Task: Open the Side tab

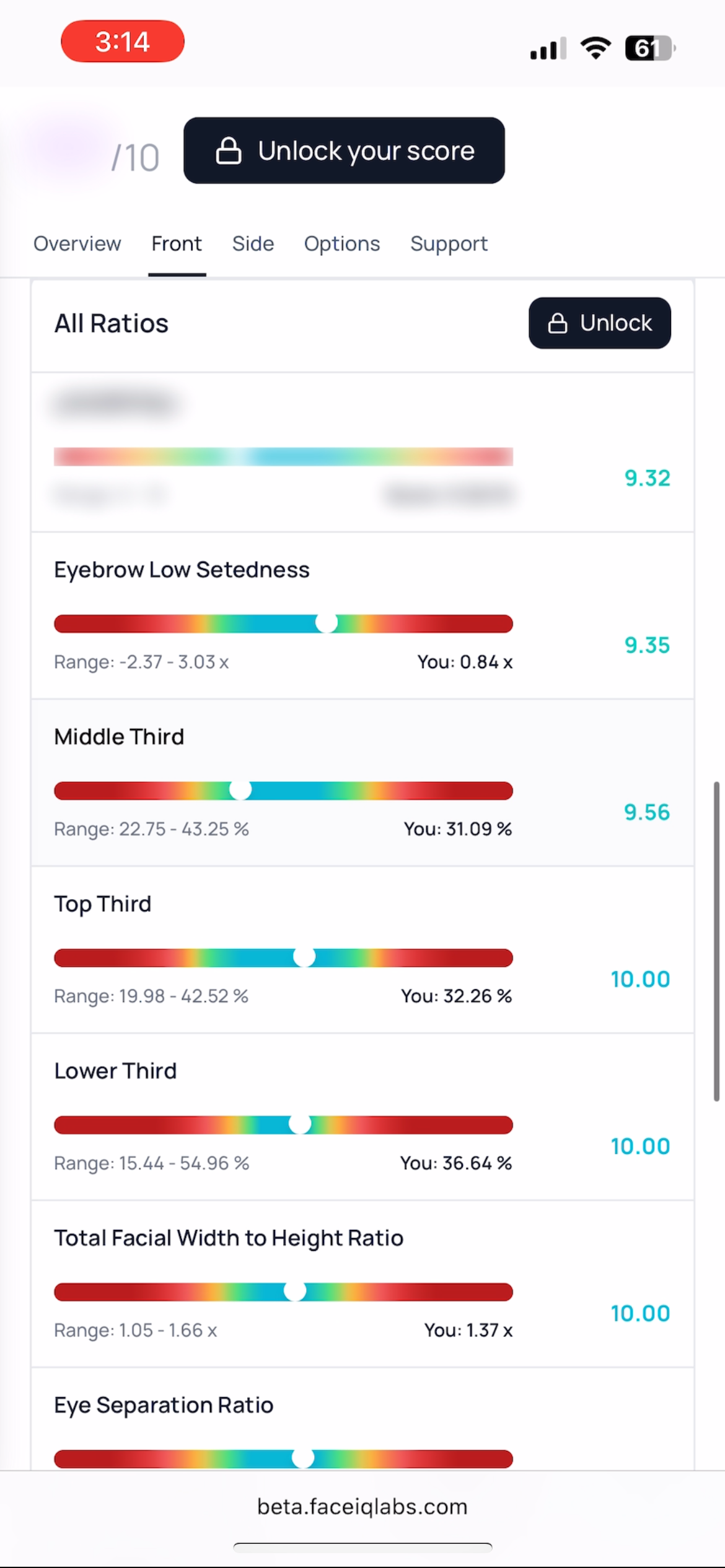Action: coord(253,244)
